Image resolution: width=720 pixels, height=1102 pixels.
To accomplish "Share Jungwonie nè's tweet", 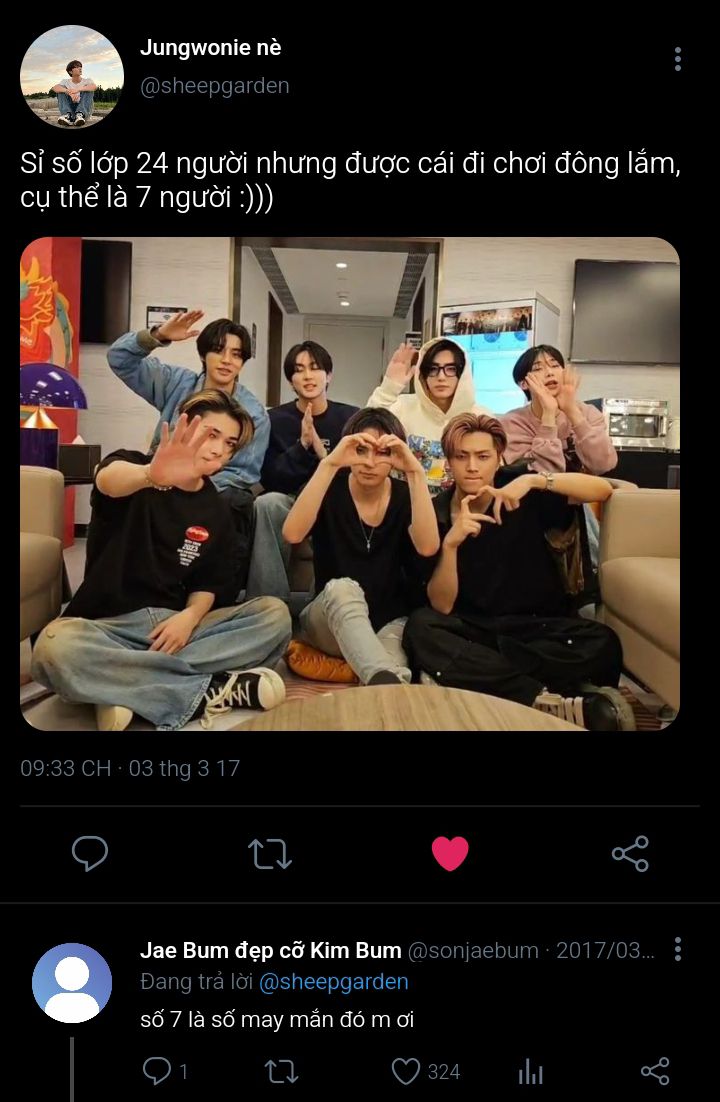I will (x=630, y=853).
